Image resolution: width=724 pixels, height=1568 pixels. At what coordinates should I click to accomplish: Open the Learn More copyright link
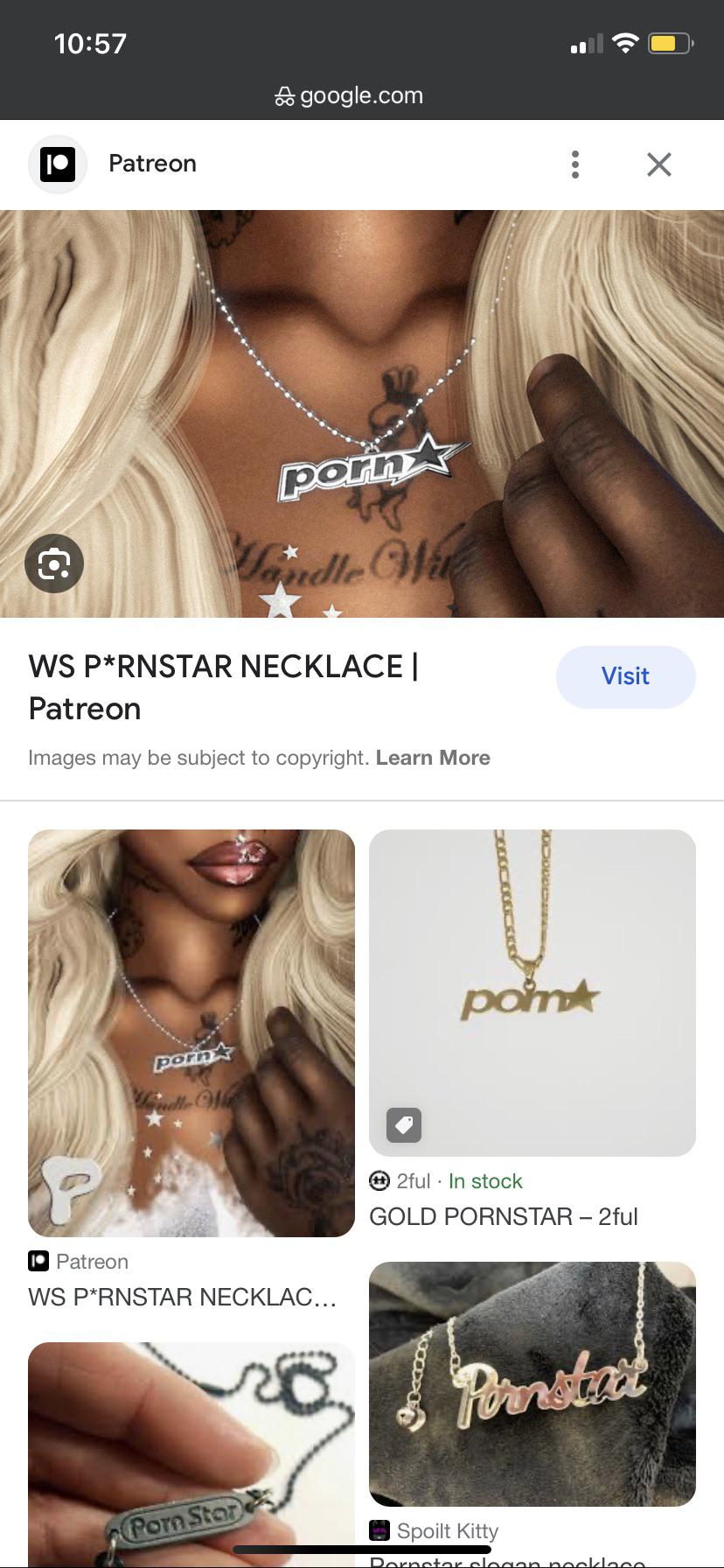(433, 758)
